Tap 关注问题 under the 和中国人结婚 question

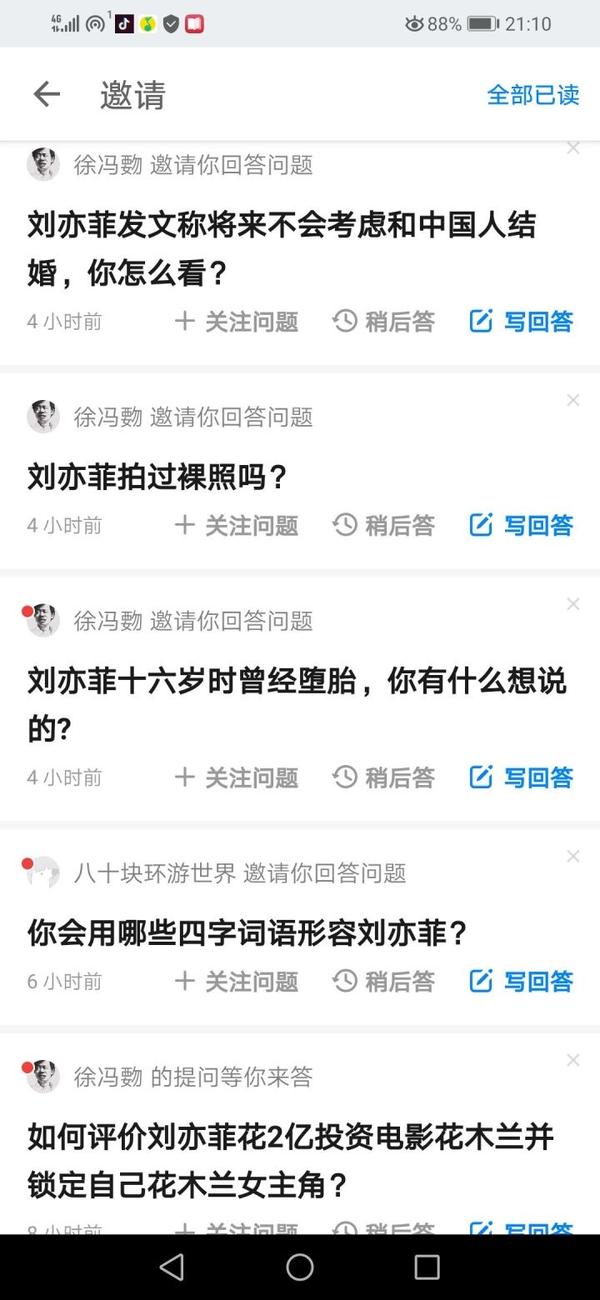point(237,321)
